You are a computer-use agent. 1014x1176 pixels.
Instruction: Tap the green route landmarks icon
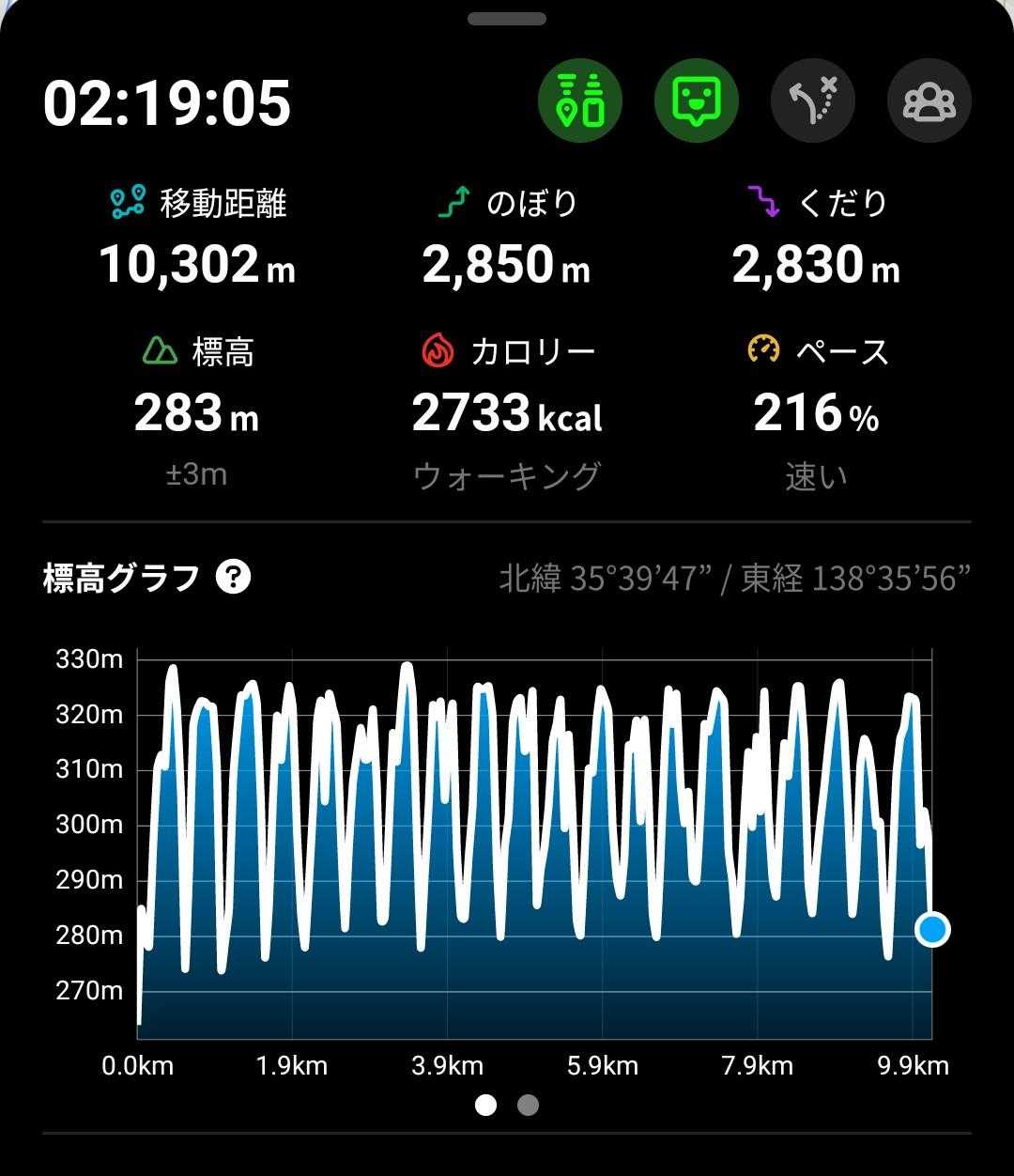(x=580, y=101)
